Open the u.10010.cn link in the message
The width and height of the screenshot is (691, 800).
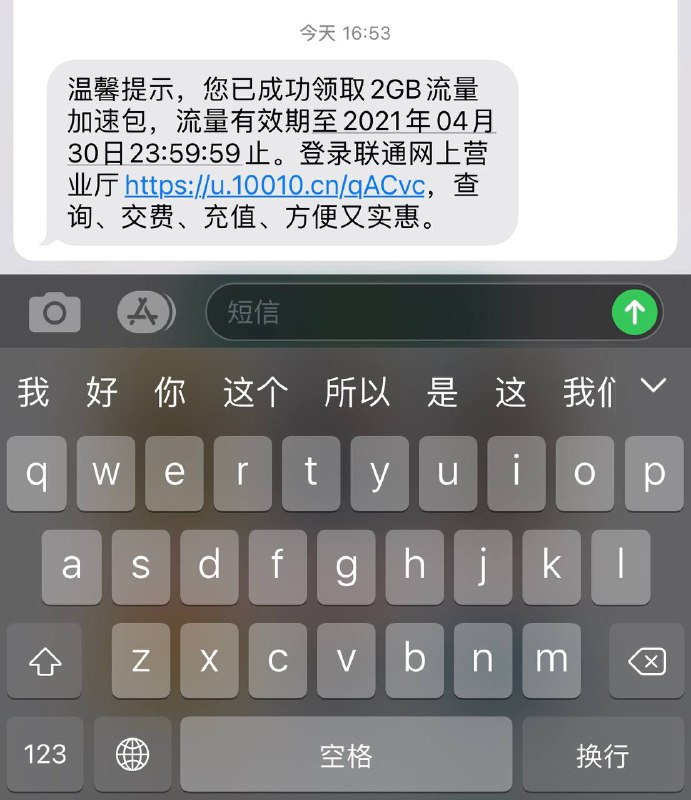click(x=275, y=185)
